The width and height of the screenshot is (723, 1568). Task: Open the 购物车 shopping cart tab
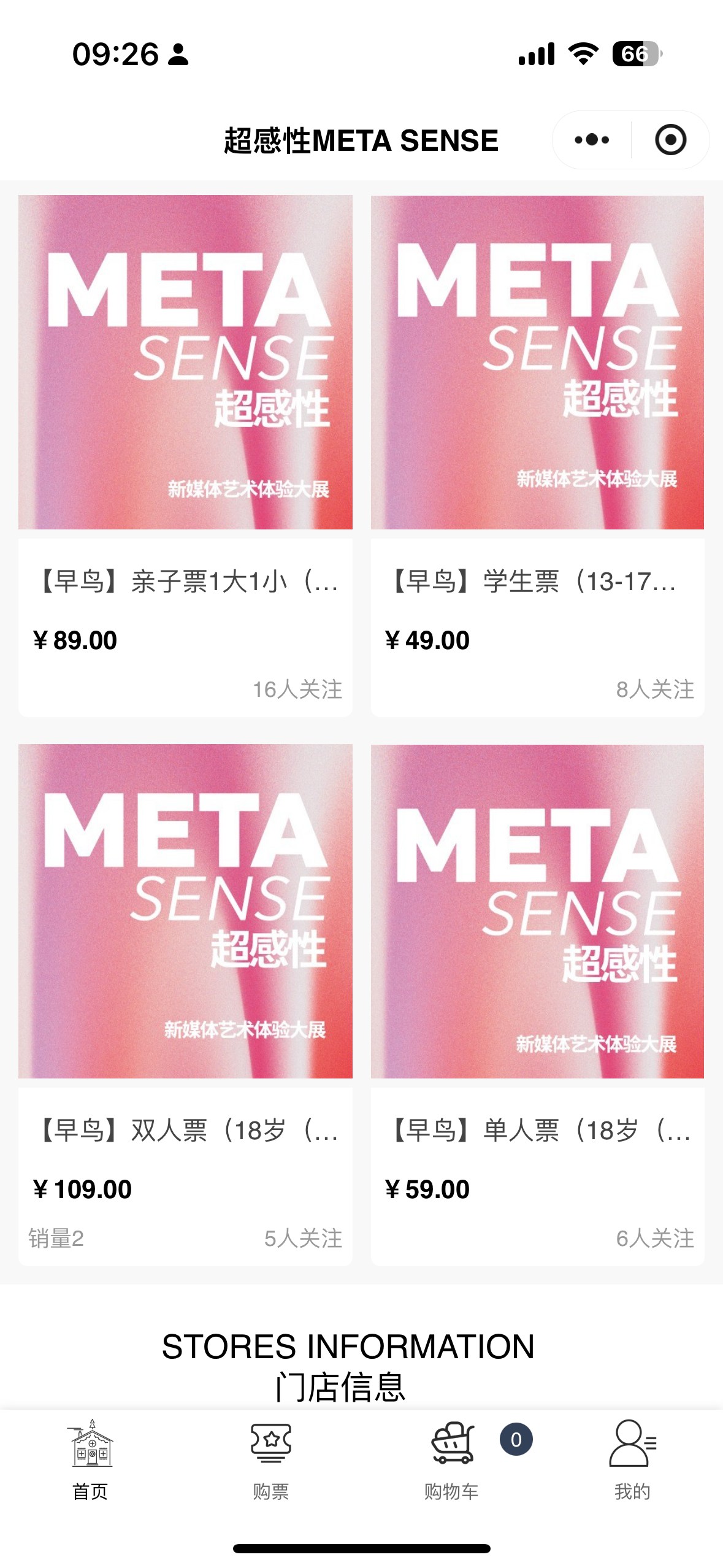point(453,1459)
